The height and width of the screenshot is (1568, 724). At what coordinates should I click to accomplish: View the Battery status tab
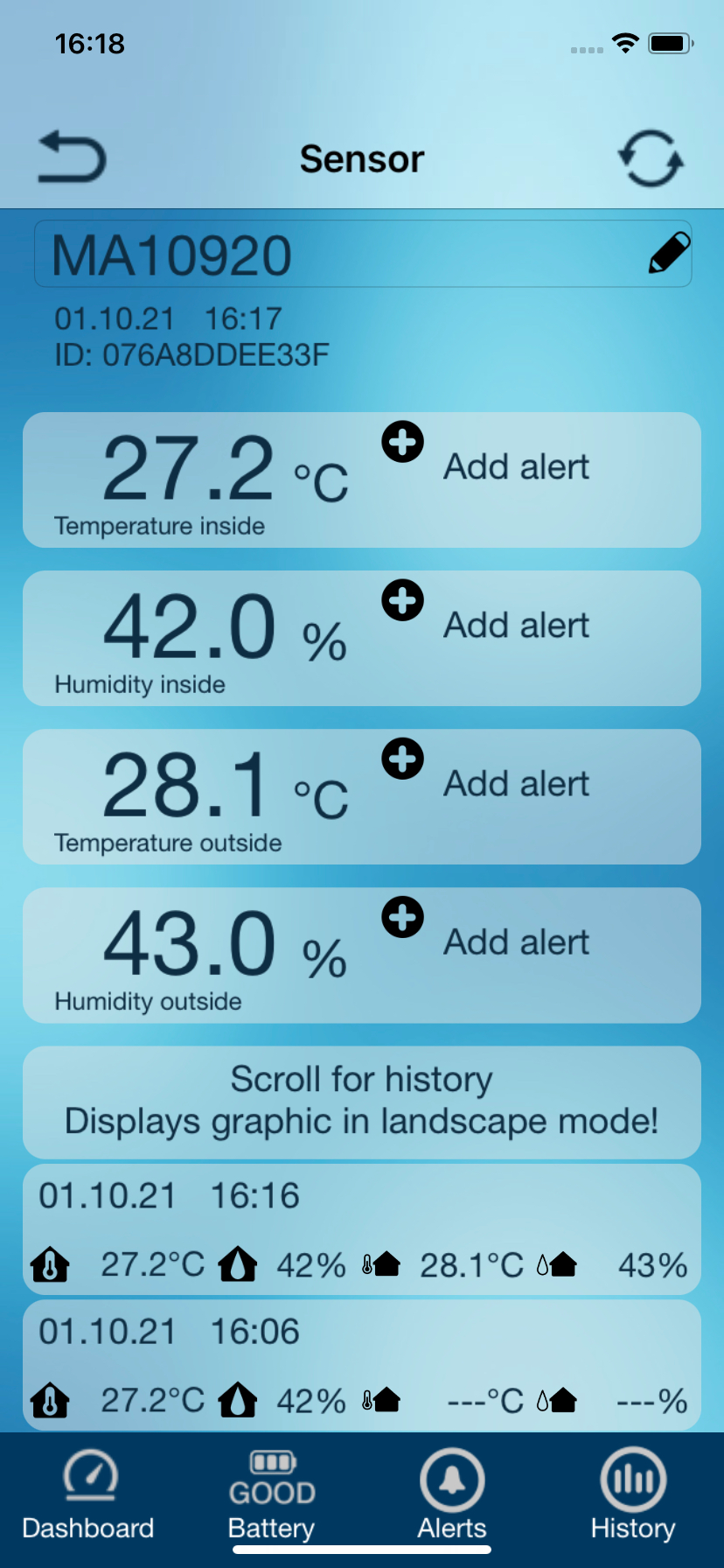(271, 1496)
